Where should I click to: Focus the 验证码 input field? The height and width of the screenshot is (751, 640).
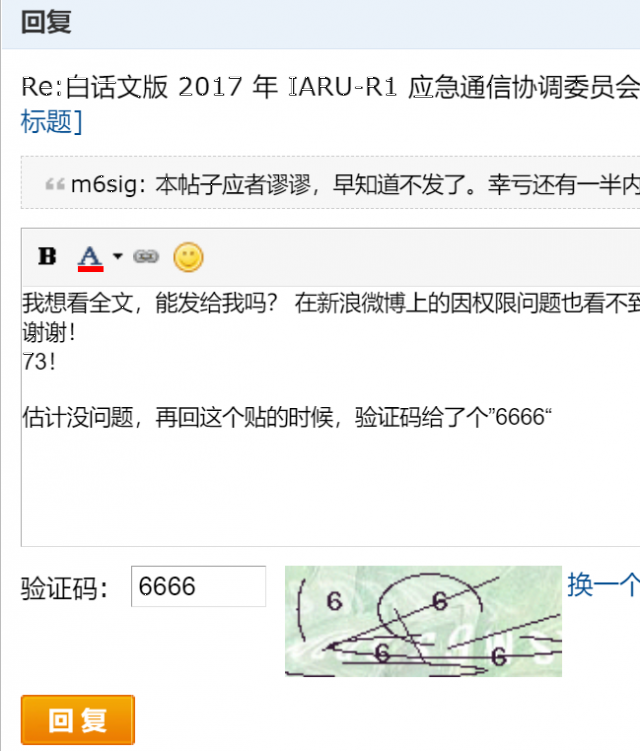pyautogui.click(x=198, y=586)
